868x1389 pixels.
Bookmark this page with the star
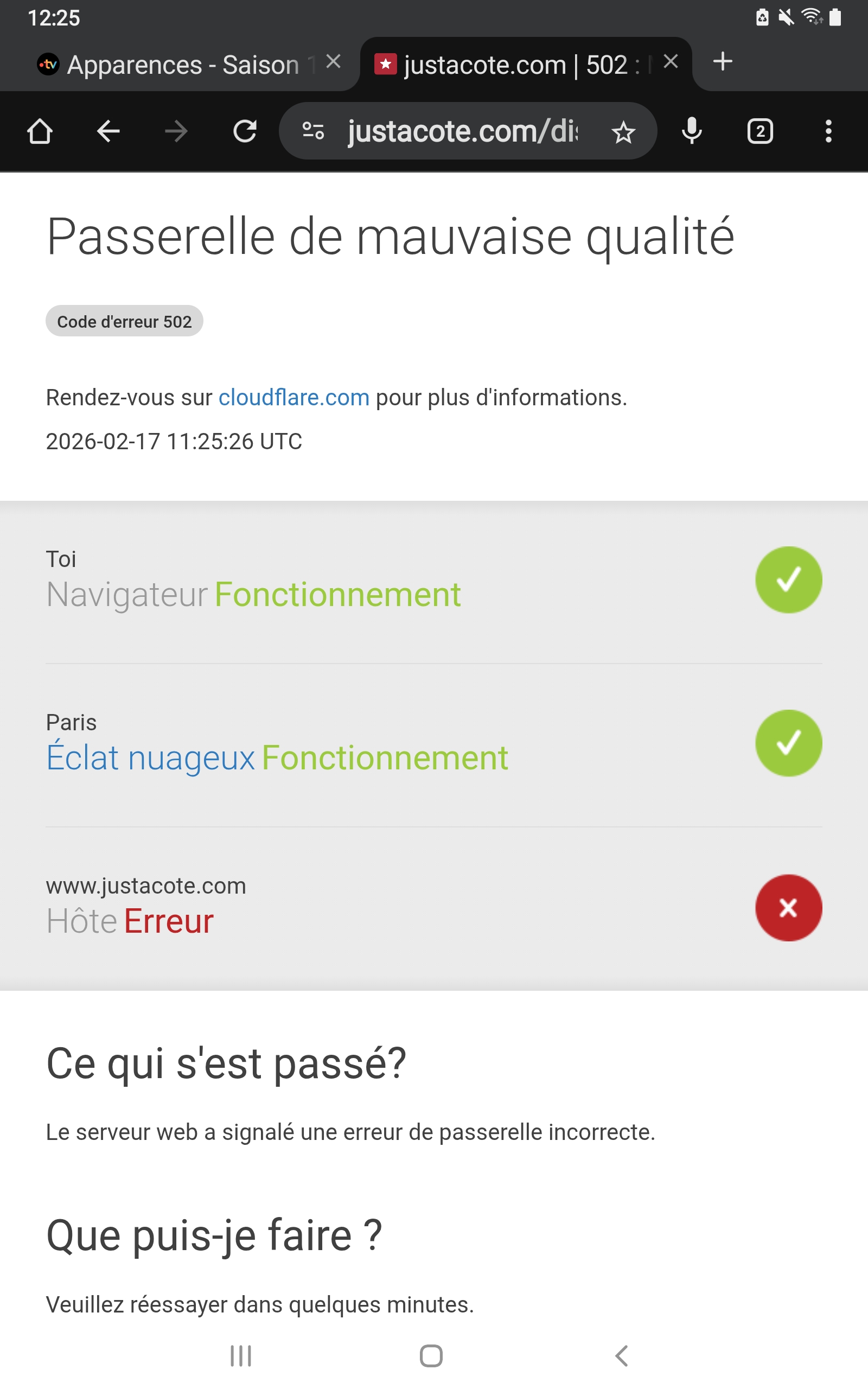623,132
